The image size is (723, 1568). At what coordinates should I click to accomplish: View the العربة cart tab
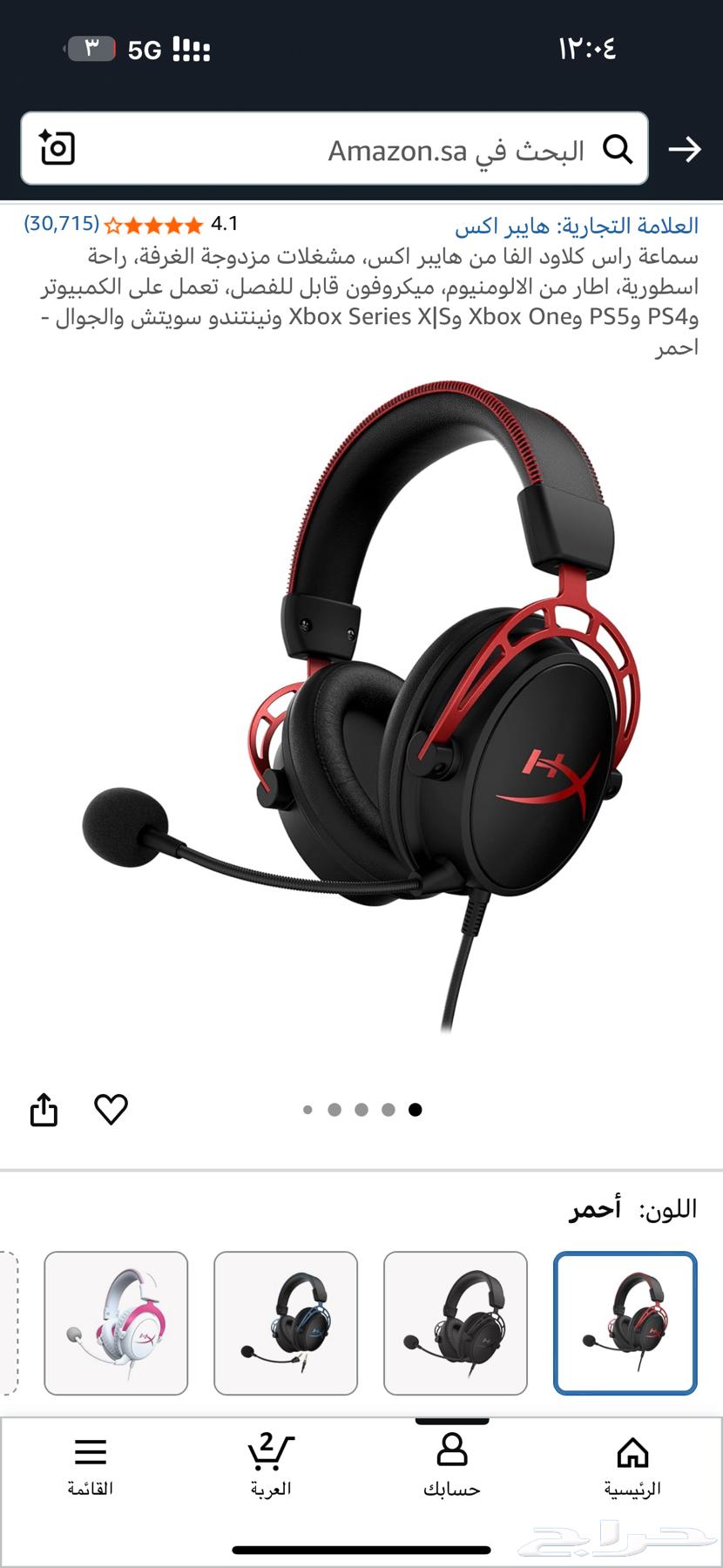(x=270, y=1467)
